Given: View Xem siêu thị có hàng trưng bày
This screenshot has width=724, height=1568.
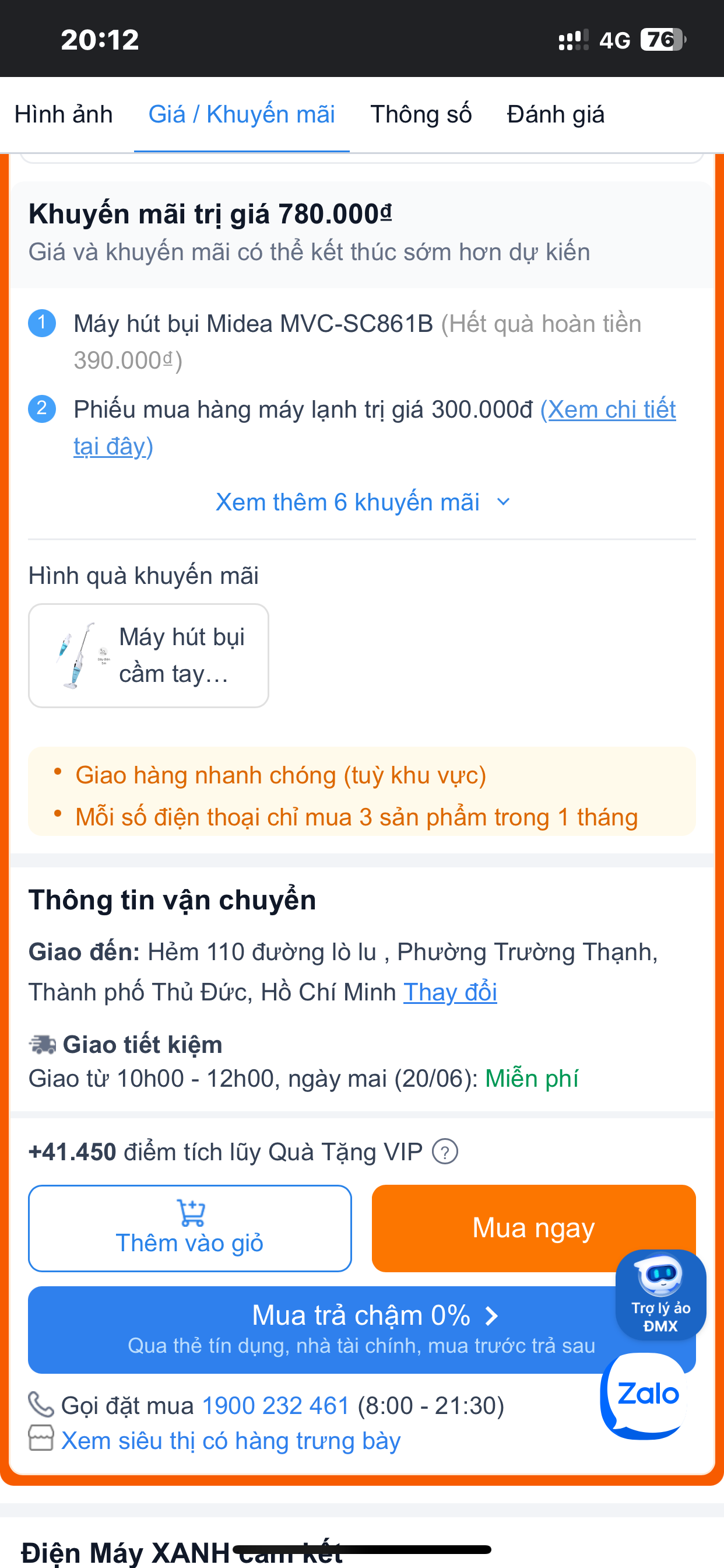Looking at the screenshot, I should tap(231, 1441).
